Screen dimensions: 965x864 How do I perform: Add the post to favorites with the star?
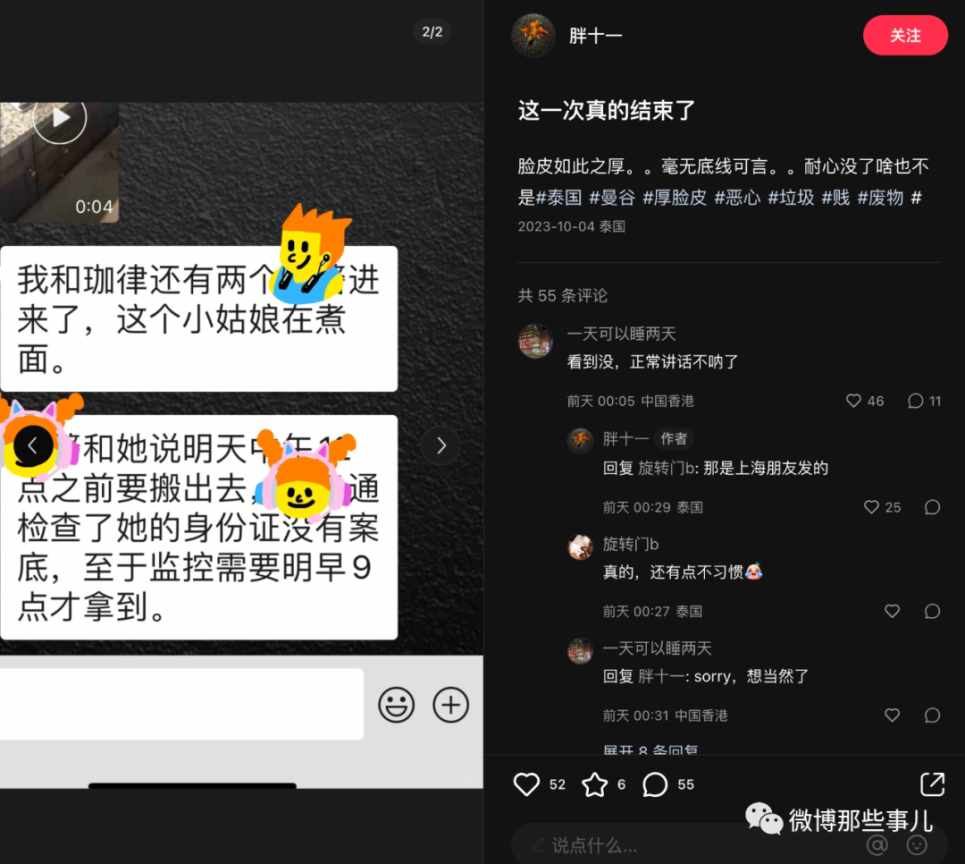595,784
